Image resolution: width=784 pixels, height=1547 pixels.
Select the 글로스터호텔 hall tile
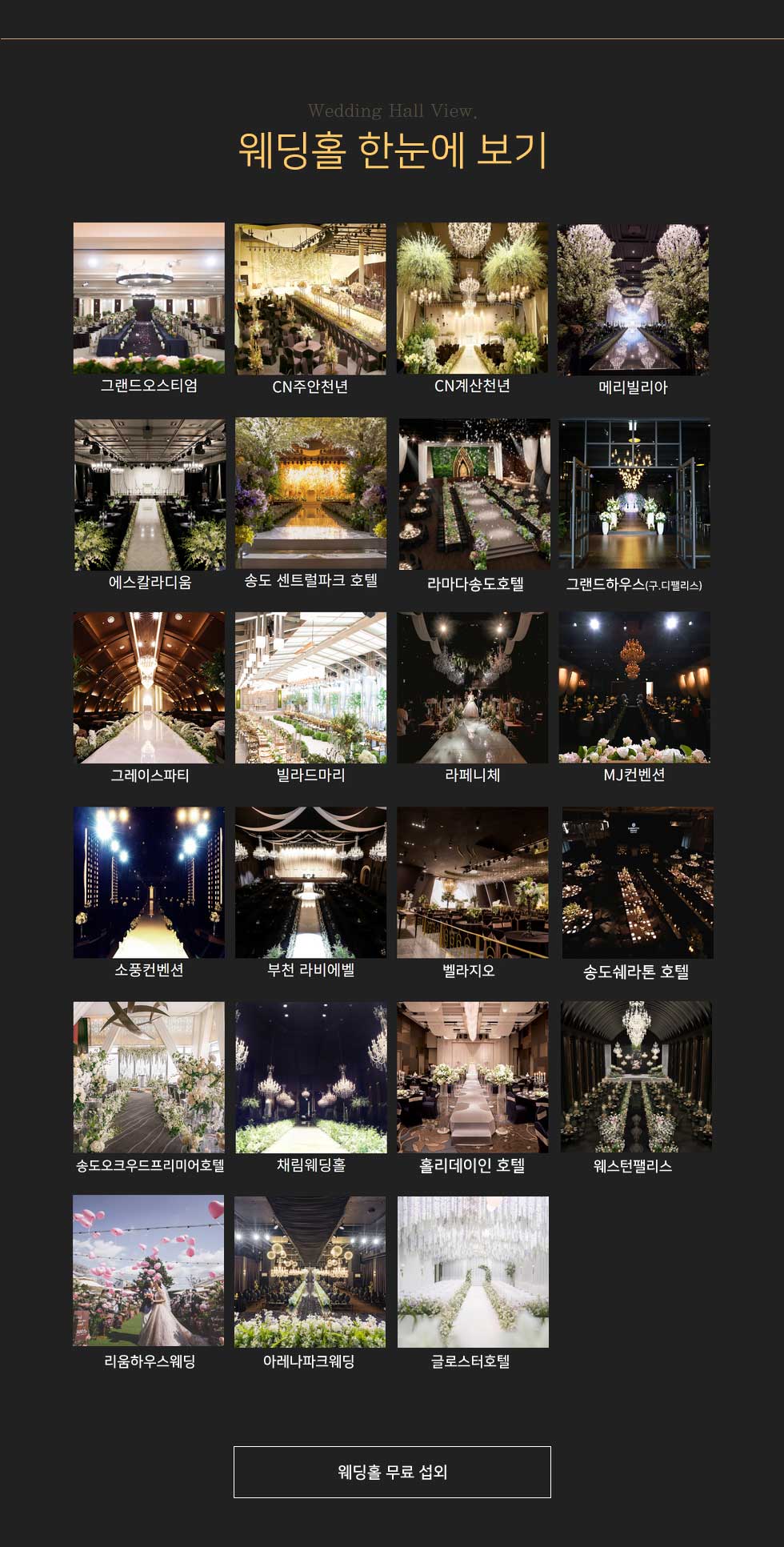click(473, 1272)
